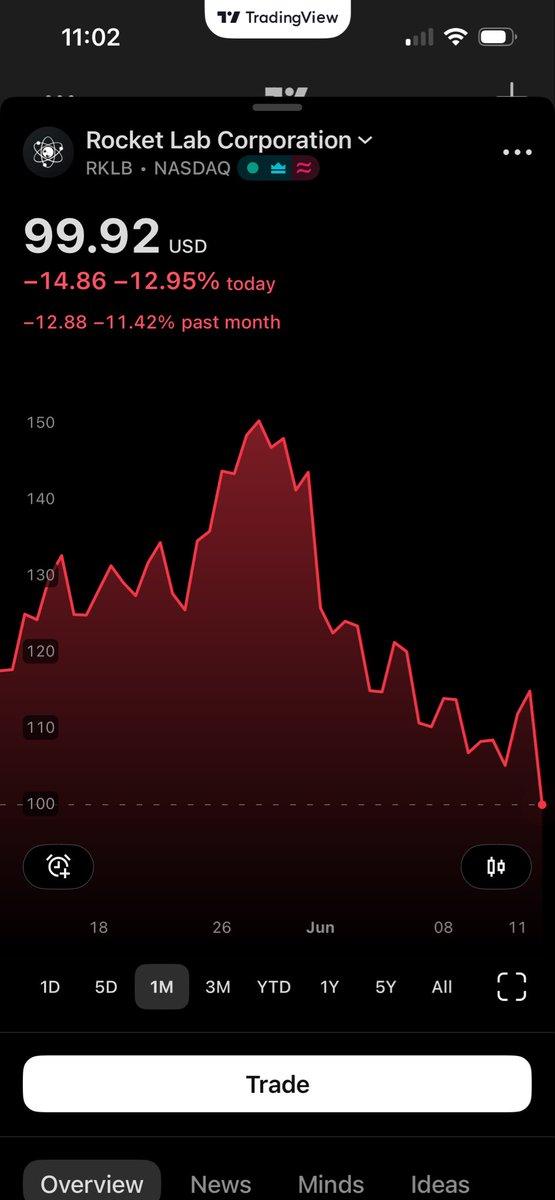Switch chart range to 1D
This screenshot has width=555, height=1200.
pyautogui.click(x=50, y=987)
